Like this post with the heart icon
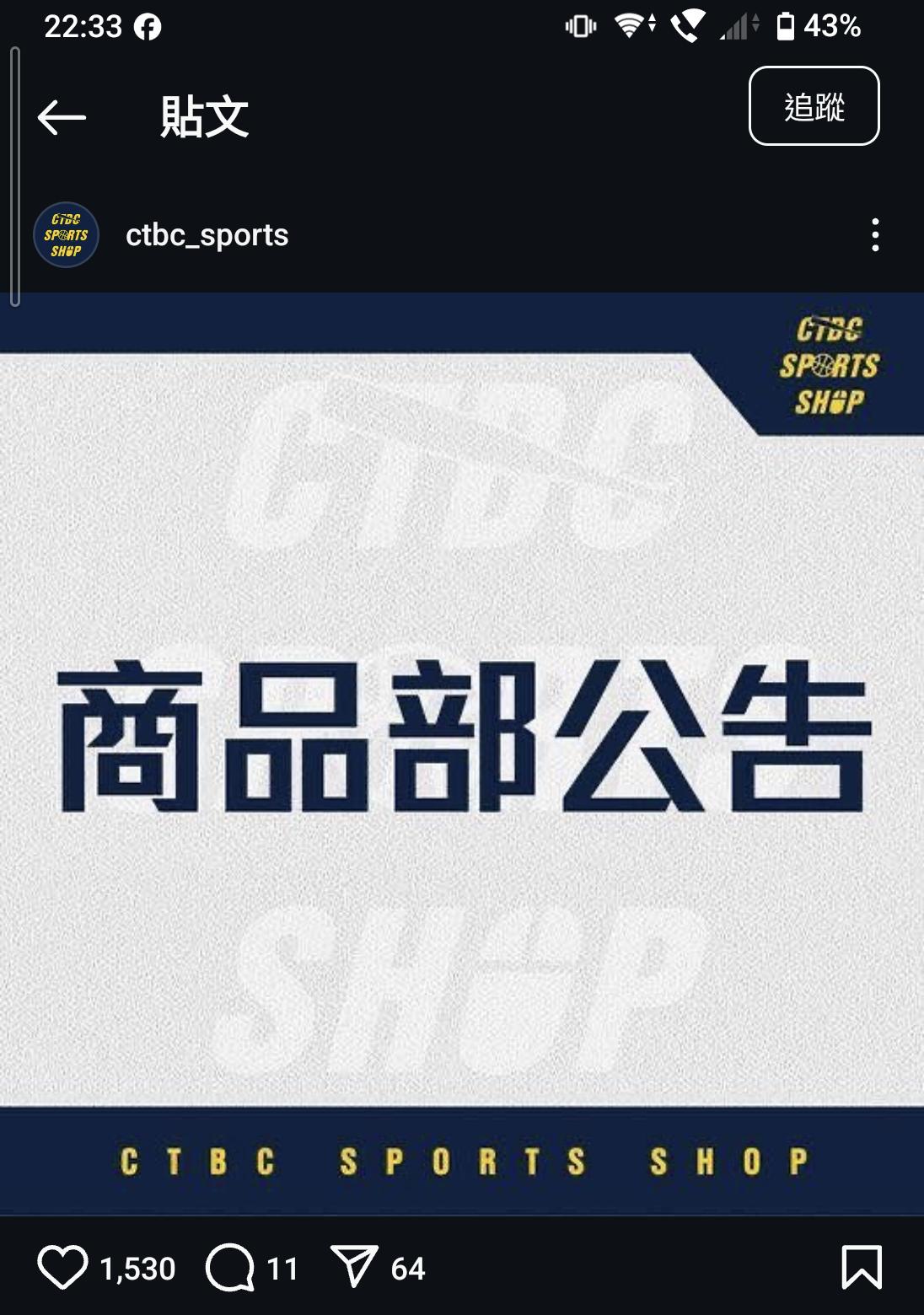The height and width of the screenshot is (1315, 924). point(62,1267)
